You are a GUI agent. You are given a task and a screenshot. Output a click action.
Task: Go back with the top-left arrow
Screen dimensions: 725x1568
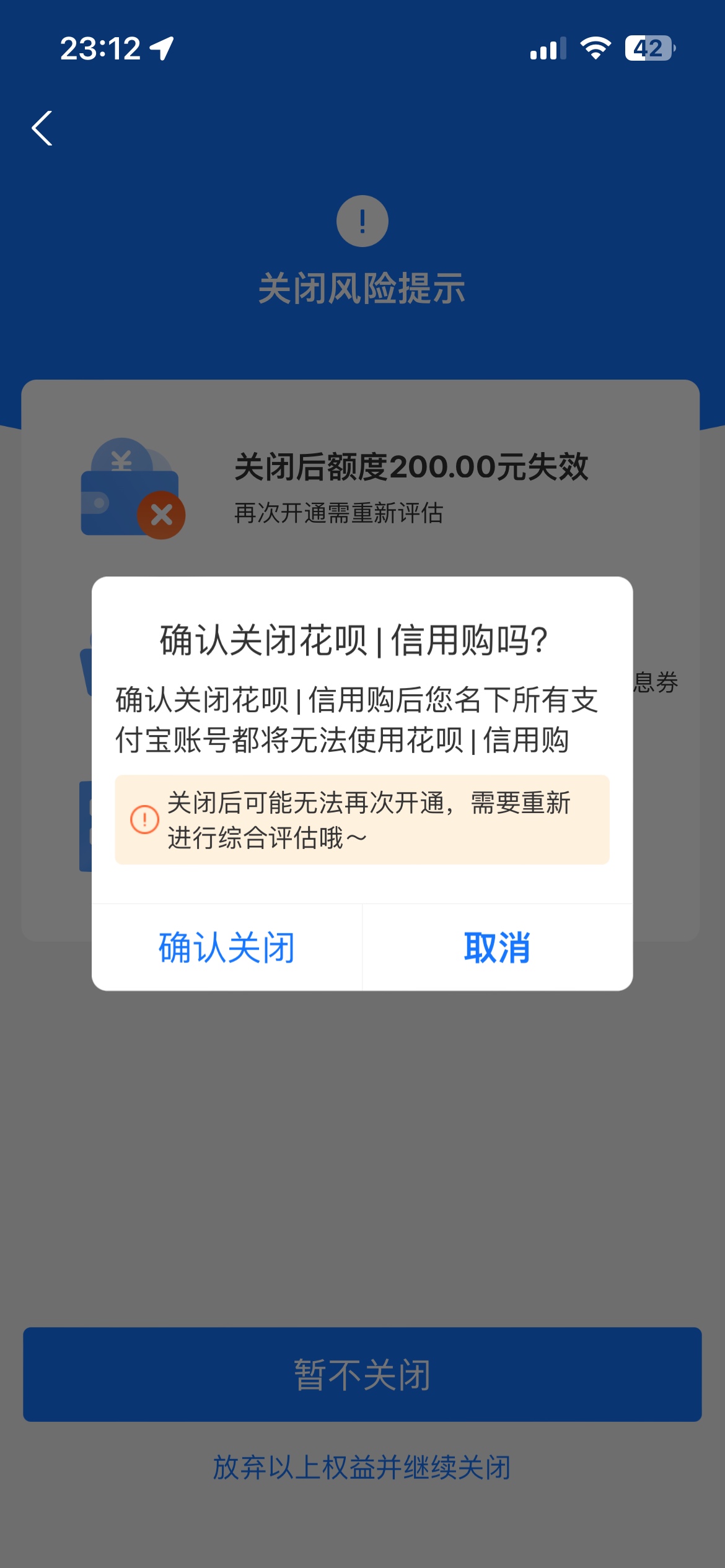pos(42,129)
